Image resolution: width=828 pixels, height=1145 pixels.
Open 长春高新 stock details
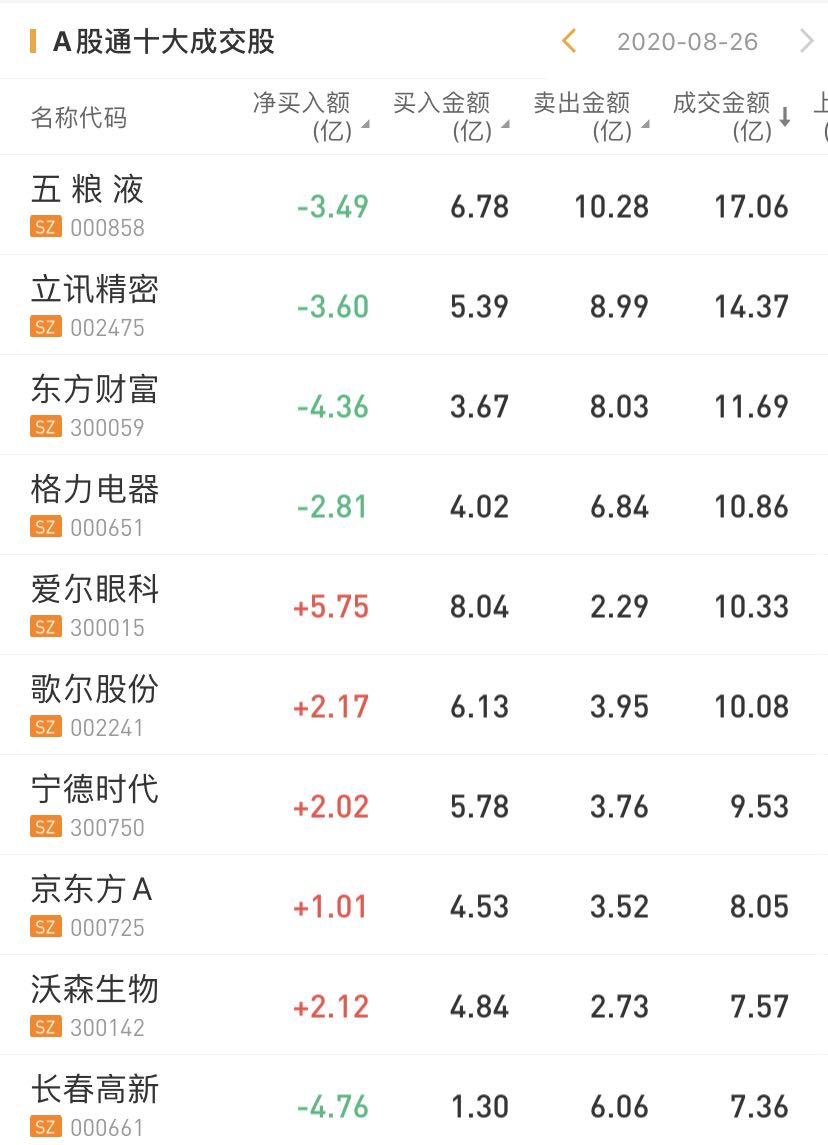pyautogui.click(x=95, y=1103)
